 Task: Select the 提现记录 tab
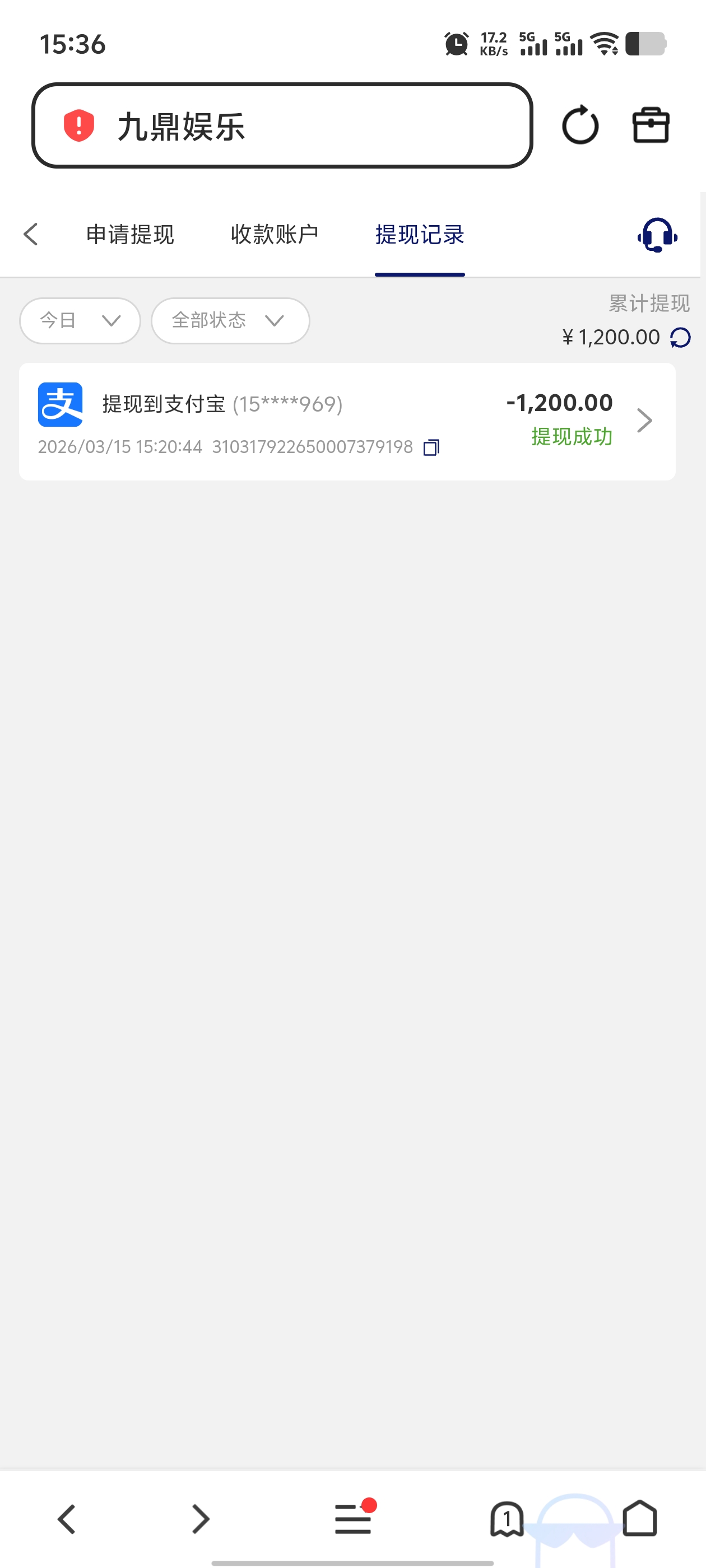click(x=420, y=234)
